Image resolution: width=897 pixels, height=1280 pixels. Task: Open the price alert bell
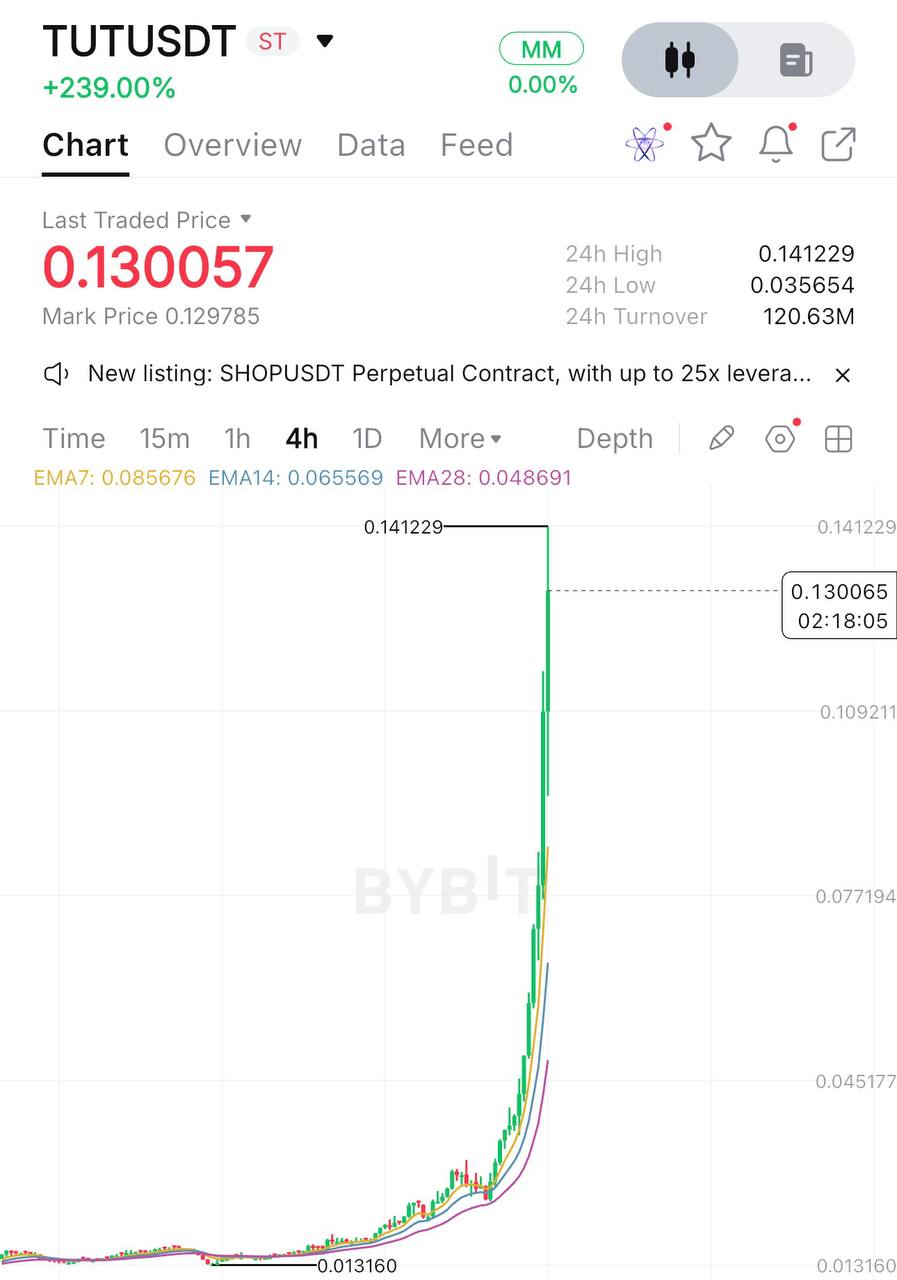coord(776,143)
